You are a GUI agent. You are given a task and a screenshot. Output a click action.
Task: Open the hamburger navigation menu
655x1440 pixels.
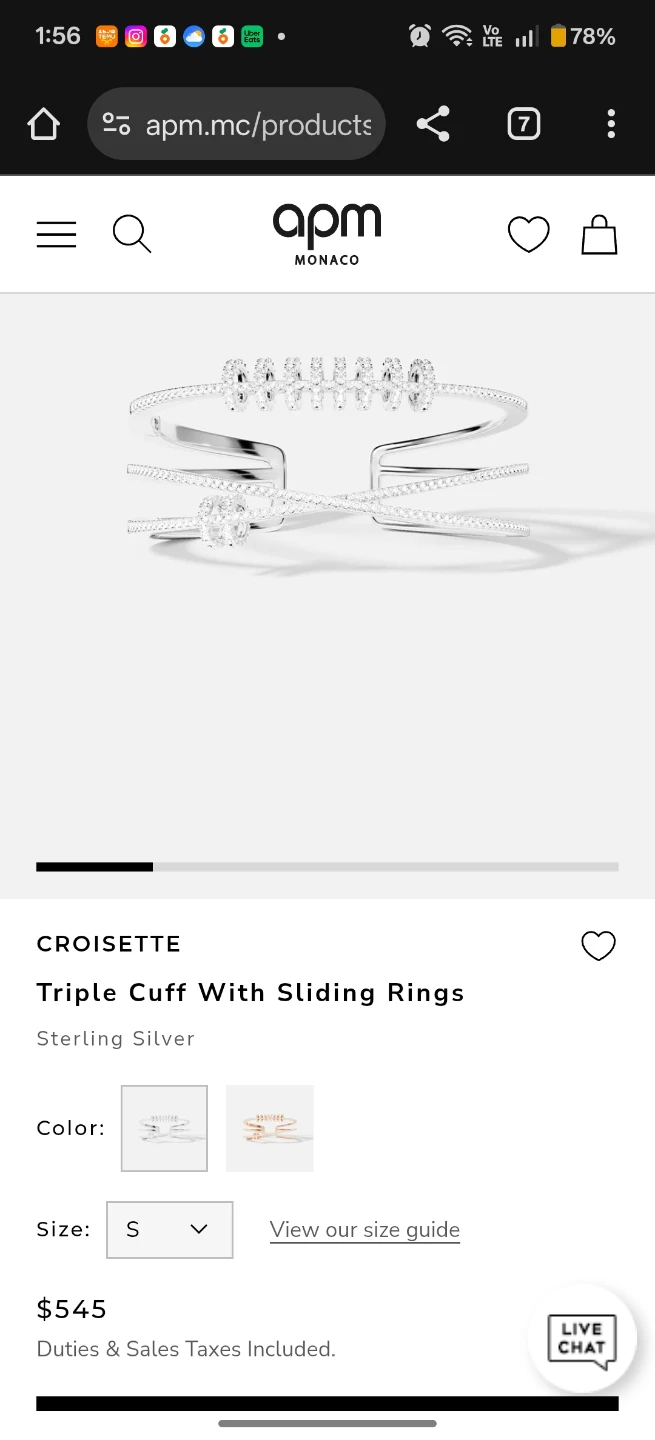pos(56,234)
